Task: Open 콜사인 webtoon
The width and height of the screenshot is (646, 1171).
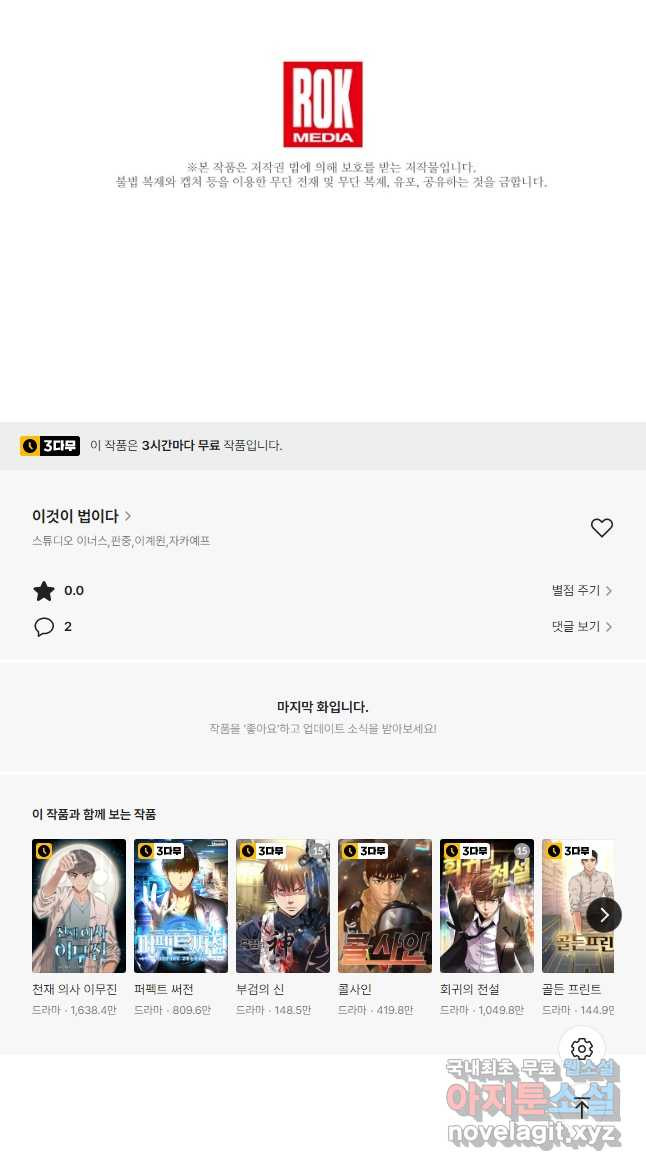Action: [385, 906]
